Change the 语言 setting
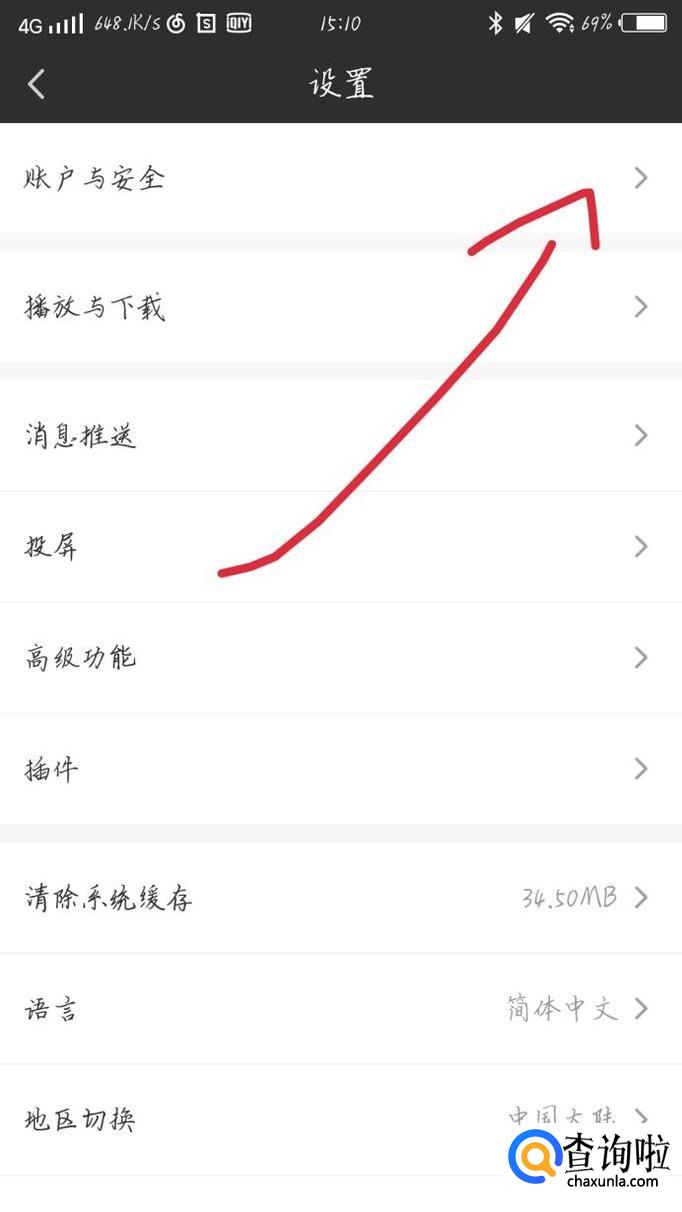The height and width of the screenshot is (1212, 682). pos(51,1009)
